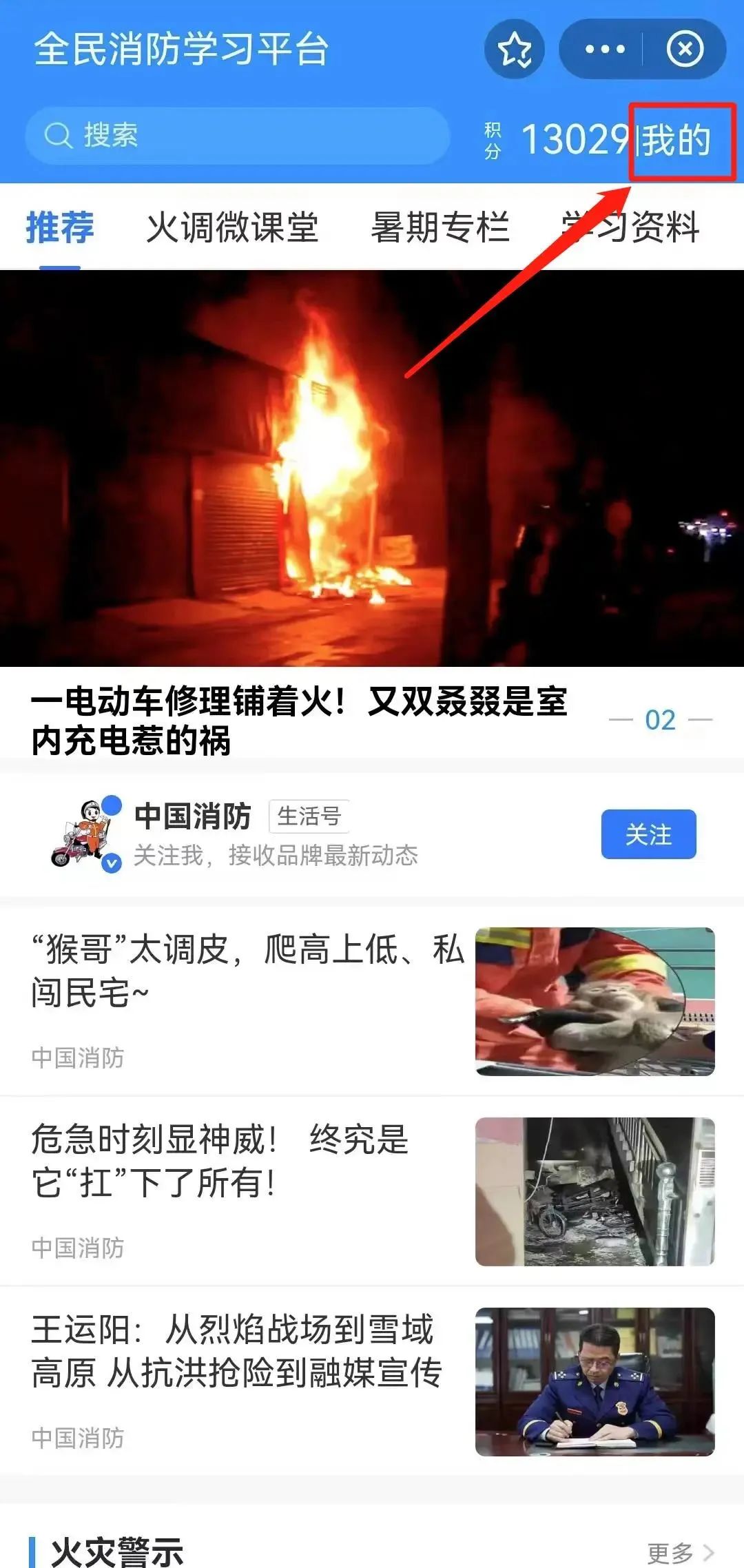Screen dimensions: 744x1568
Task: Favorite this mini program with the star icon
Action: [515, 50]
